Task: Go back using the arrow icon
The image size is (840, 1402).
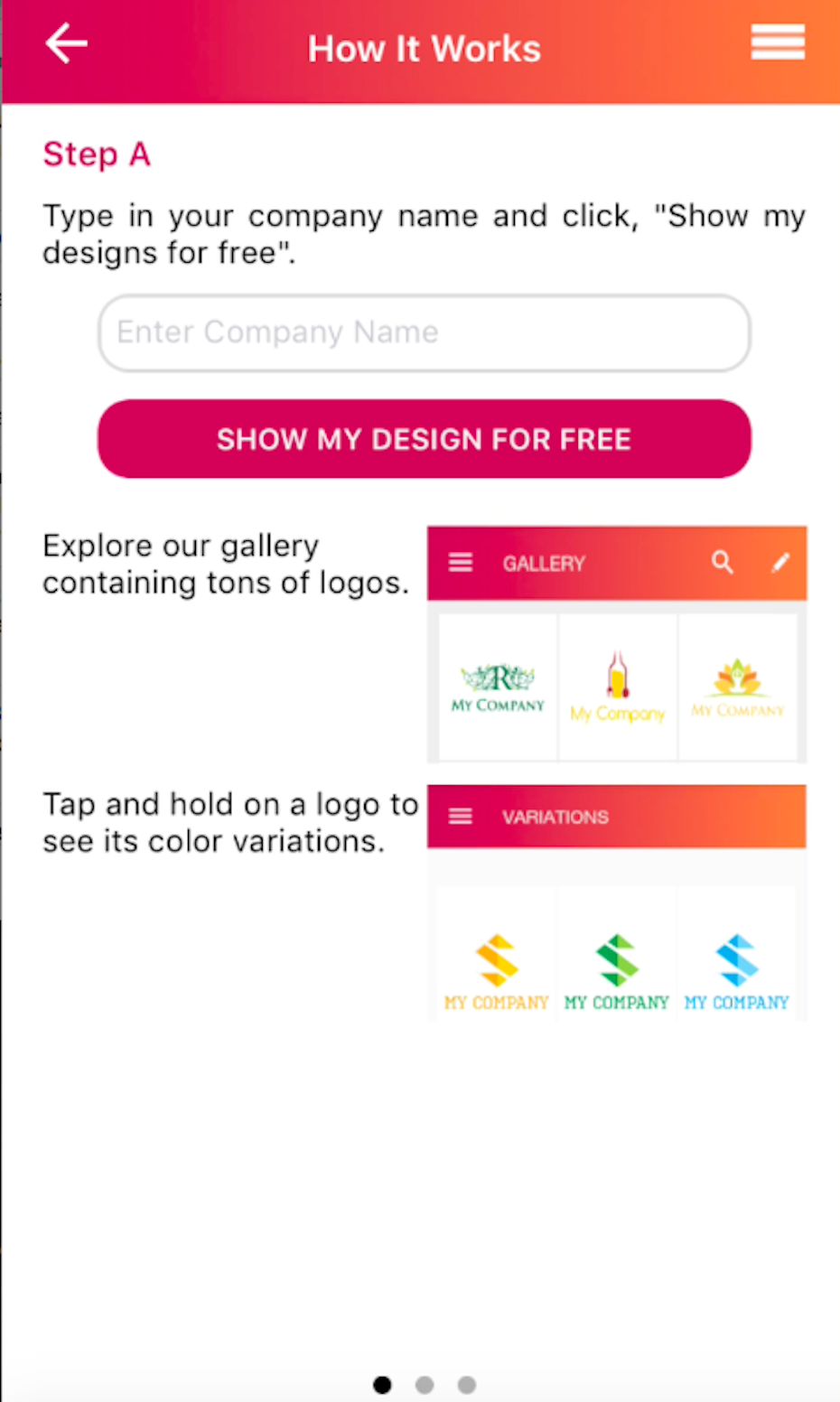Action: 66,44
